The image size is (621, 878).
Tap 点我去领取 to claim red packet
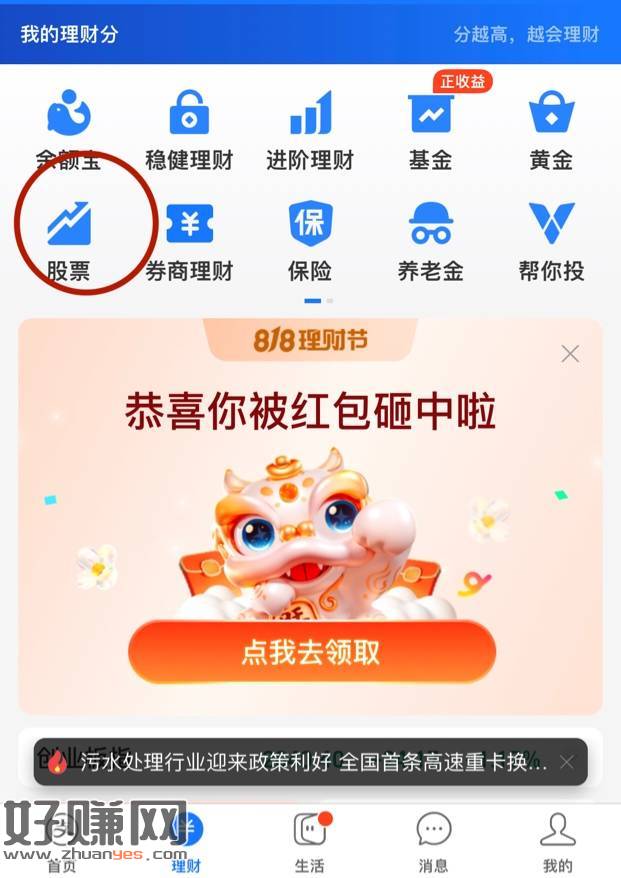tap(311, 652)
